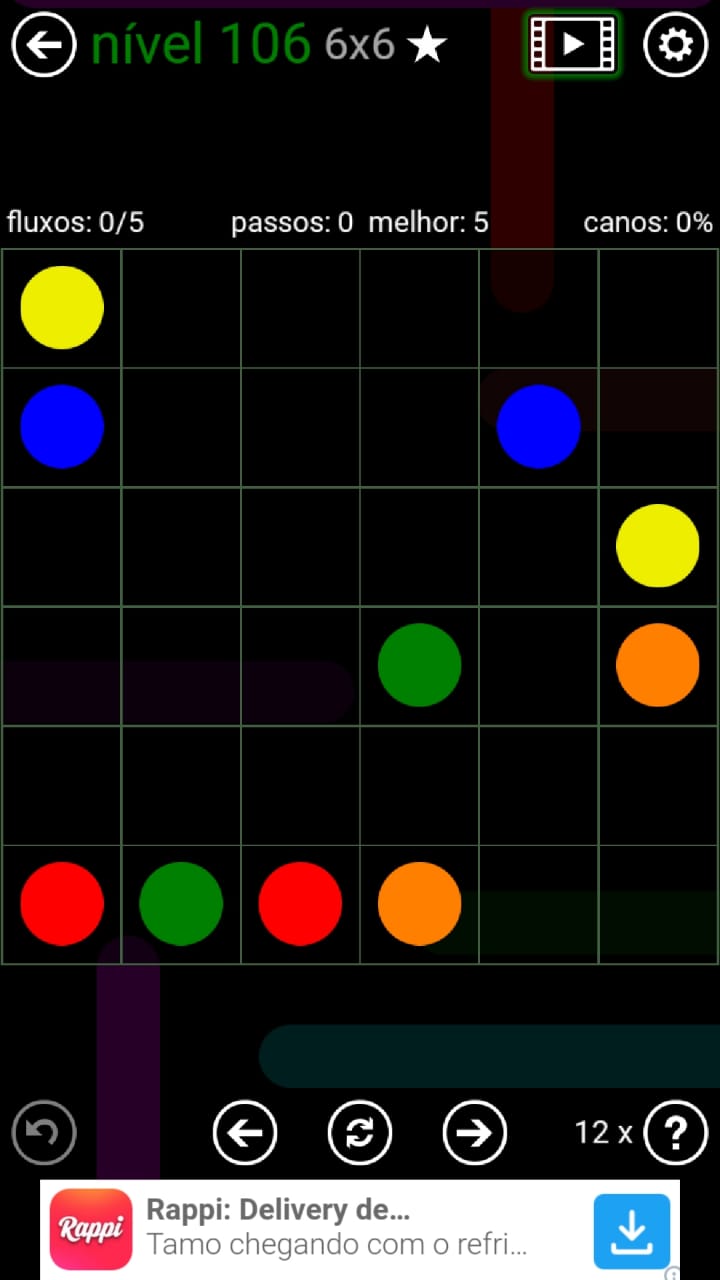The image size is (720, 1280).
Task: Skip to the next level
Action: [x=475, y=1133]
